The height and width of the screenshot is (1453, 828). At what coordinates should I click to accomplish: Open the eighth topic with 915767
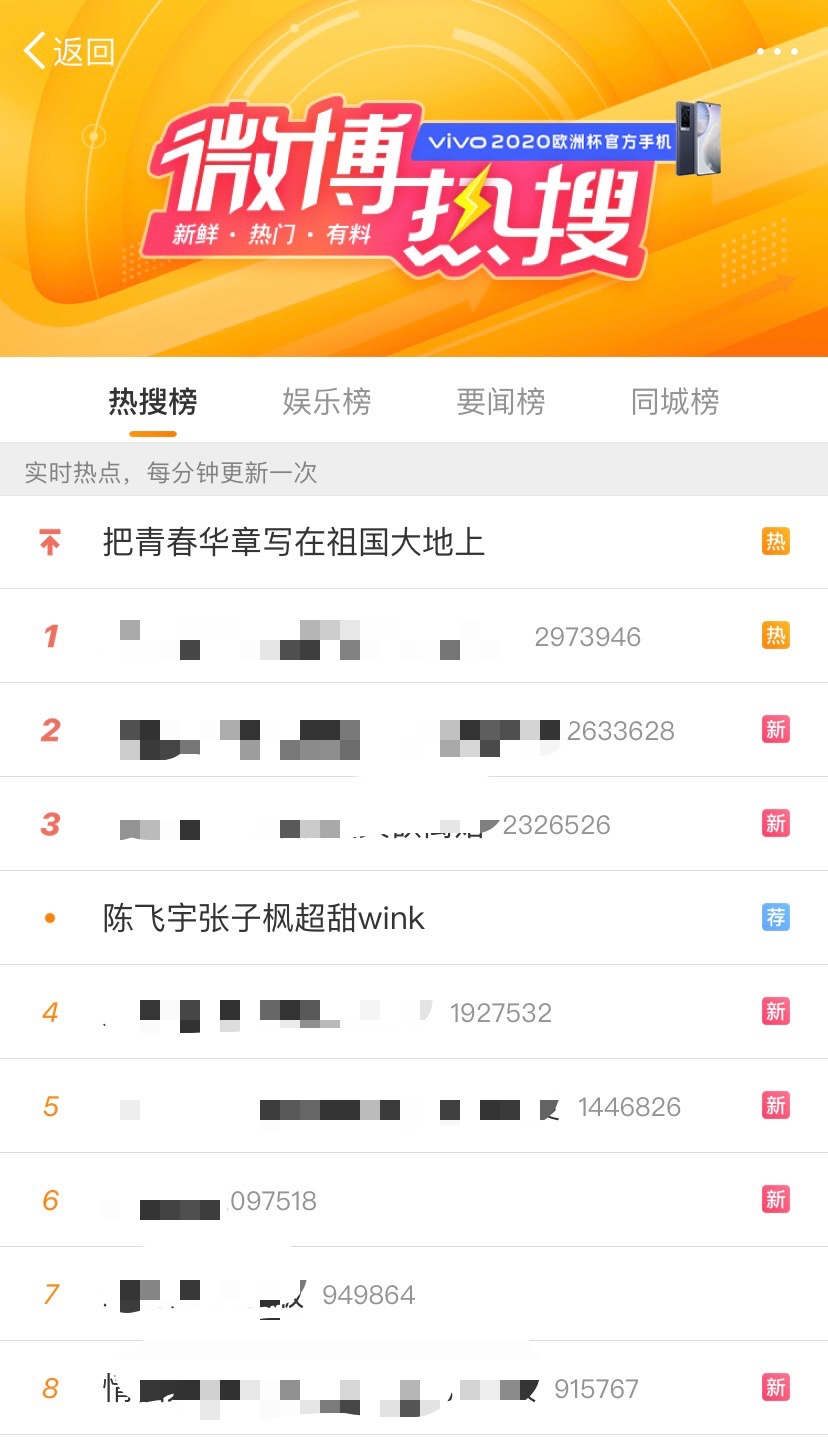point(330,1388)
